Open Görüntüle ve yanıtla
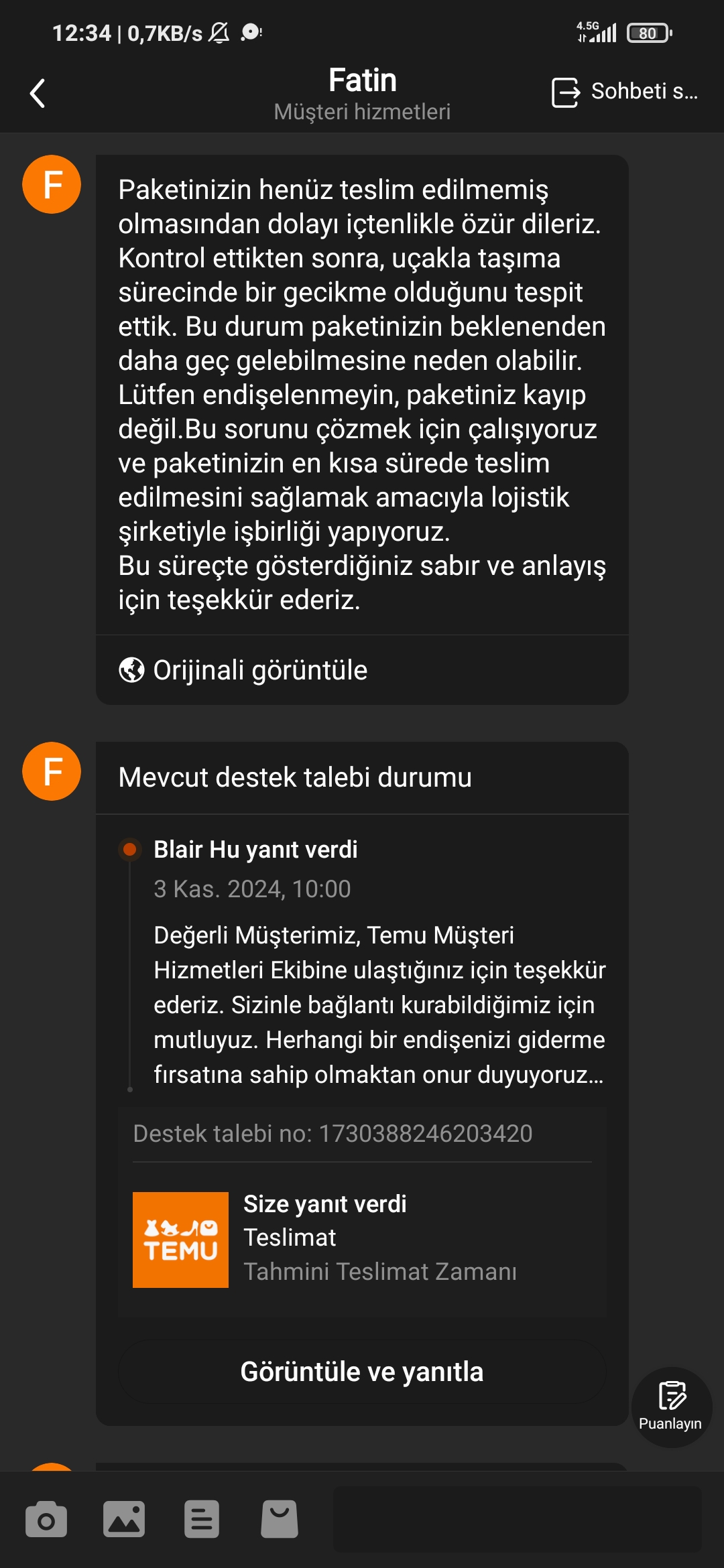Viewport: 724px width, 1568px height. click(x=362, y=1372)
